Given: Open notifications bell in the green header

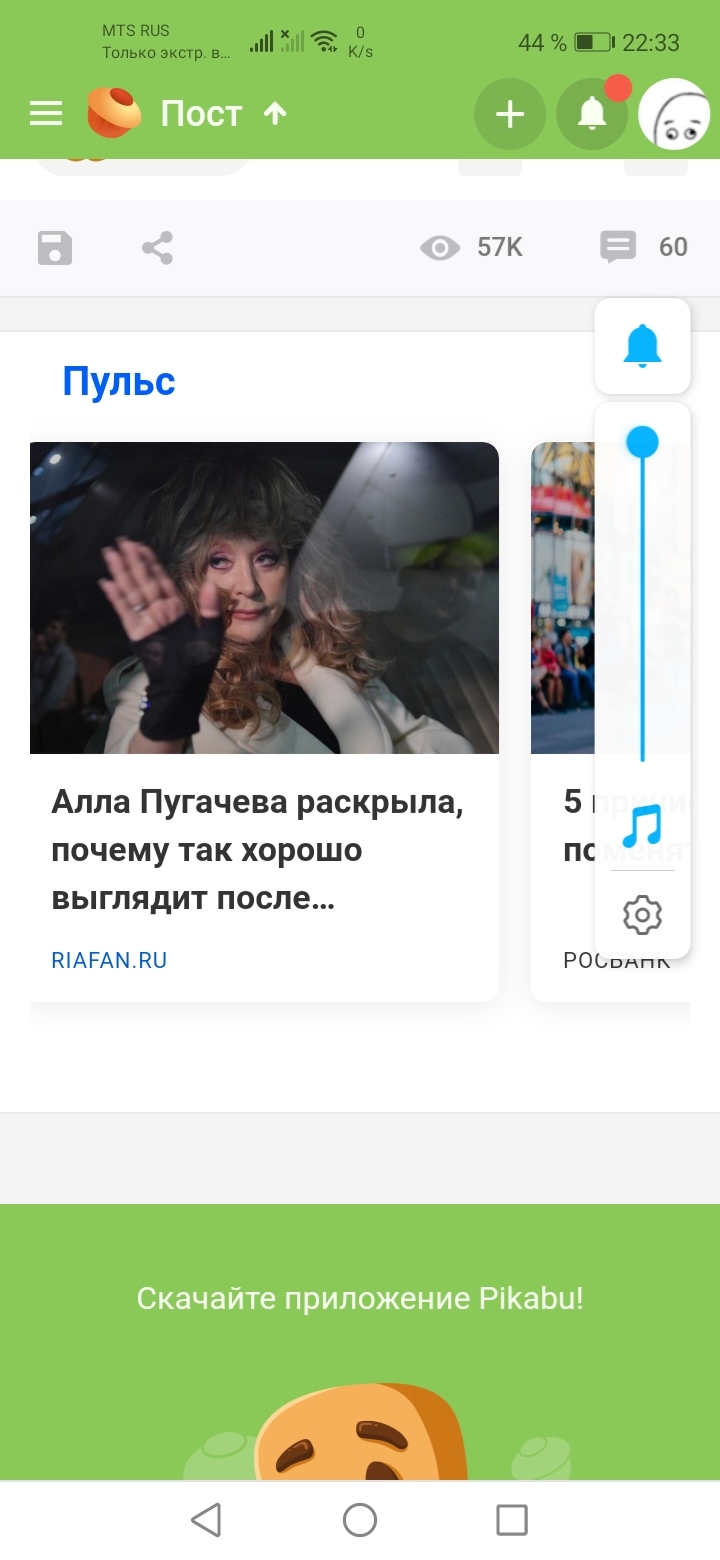Looking at the screenshot, I should point(592,115).
